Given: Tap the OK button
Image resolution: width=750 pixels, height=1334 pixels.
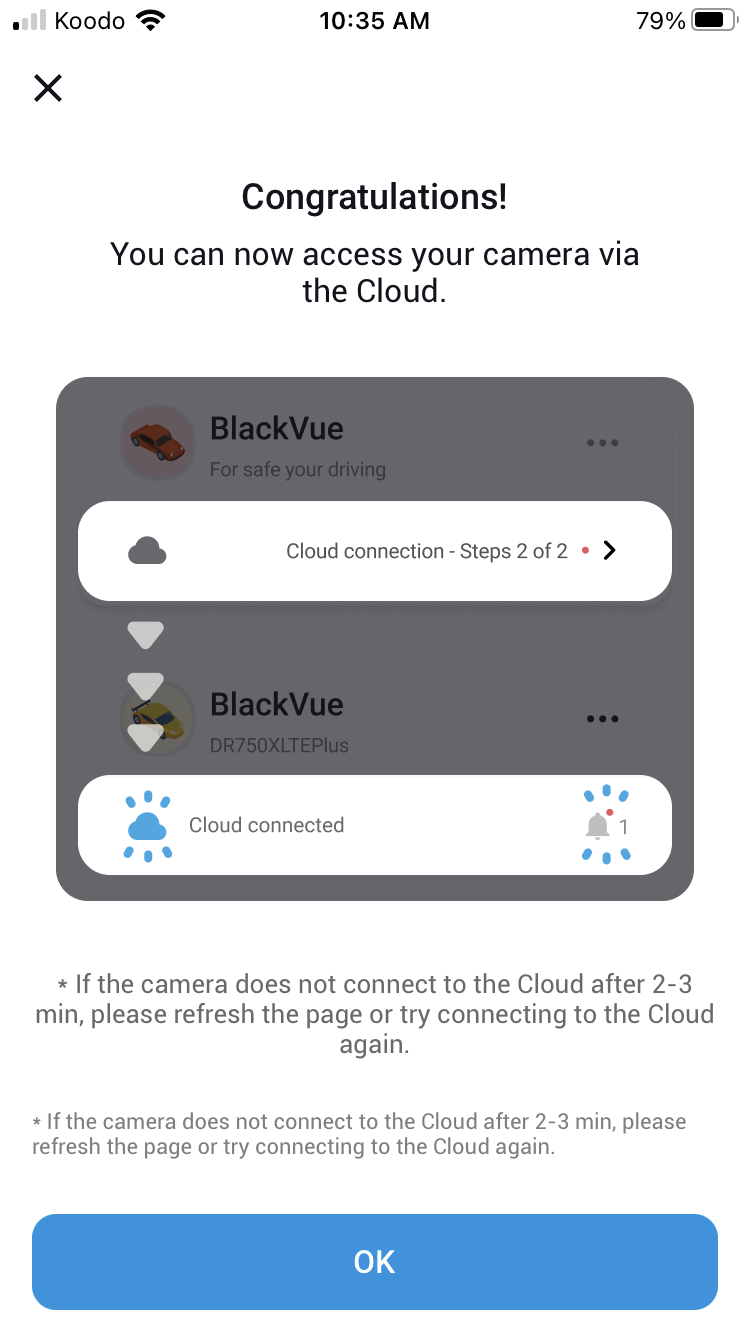Looking at the screenshot, I should [375, 1261].
